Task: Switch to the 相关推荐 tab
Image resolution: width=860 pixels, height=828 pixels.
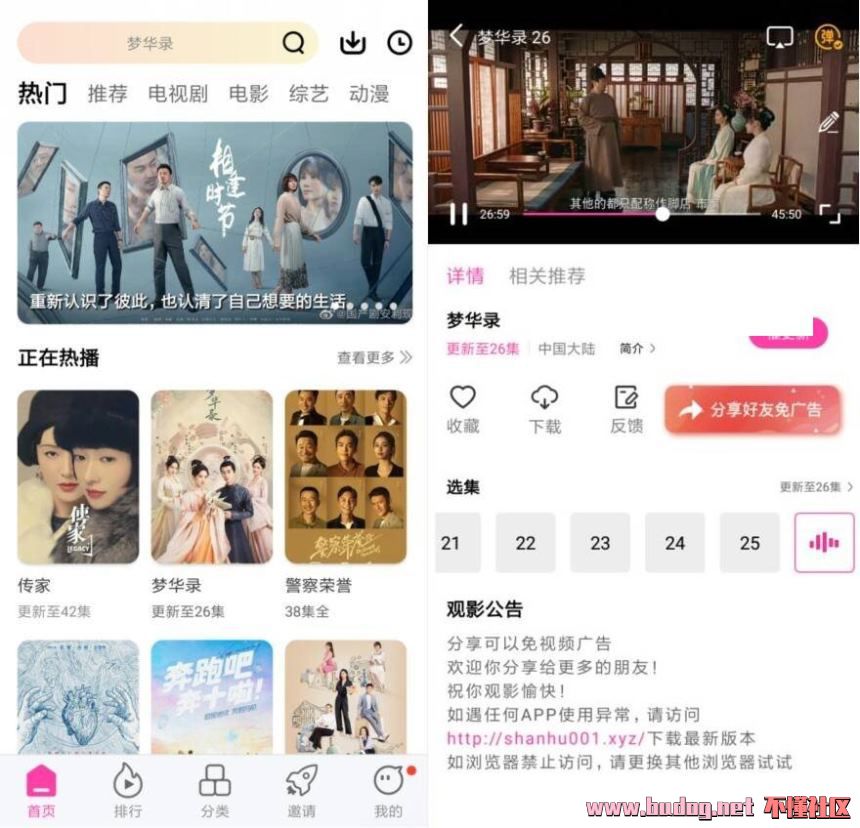Action: pyautogui.click(x=547, y=276)
